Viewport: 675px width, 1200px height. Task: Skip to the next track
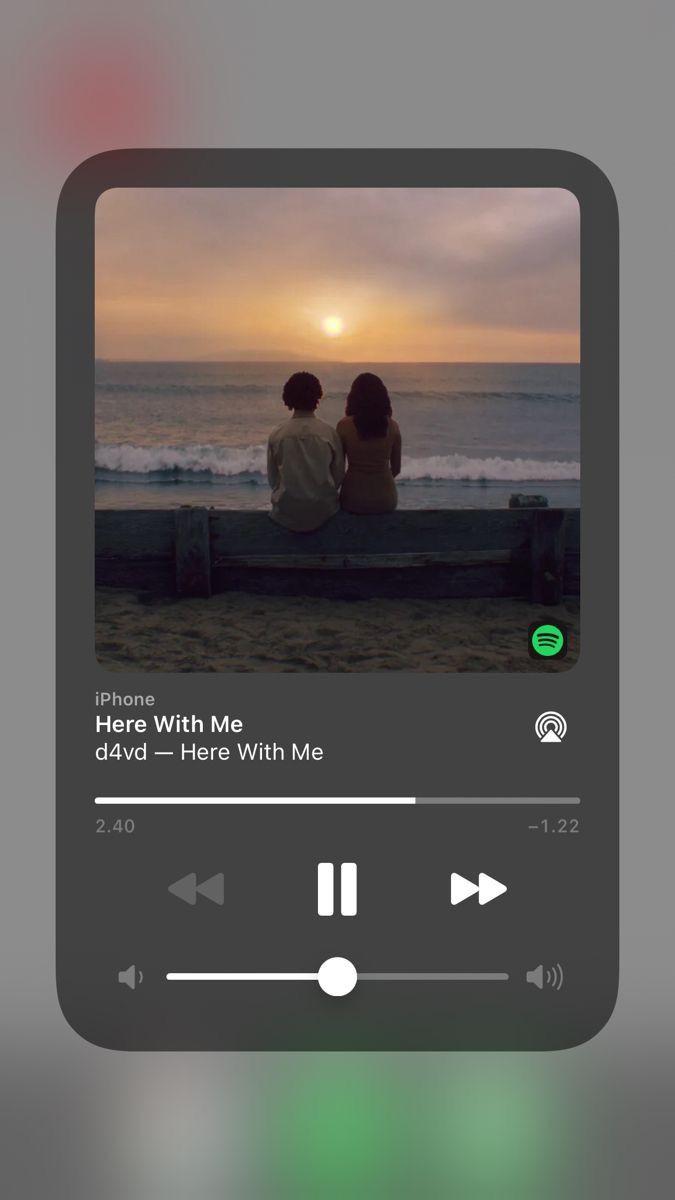click(x=478, y=888)
